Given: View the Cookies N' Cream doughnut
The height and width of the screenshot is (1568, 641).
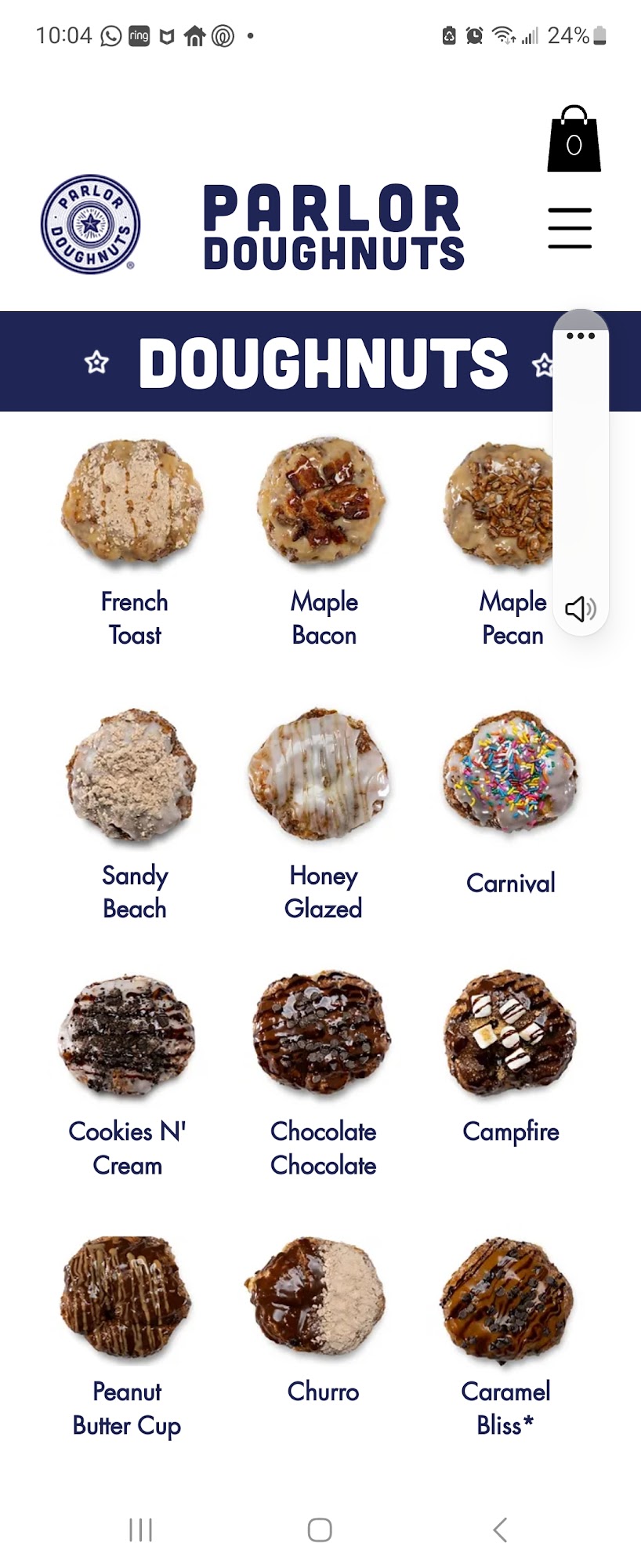Looking at the screenshot, I should click(128, 1035).
